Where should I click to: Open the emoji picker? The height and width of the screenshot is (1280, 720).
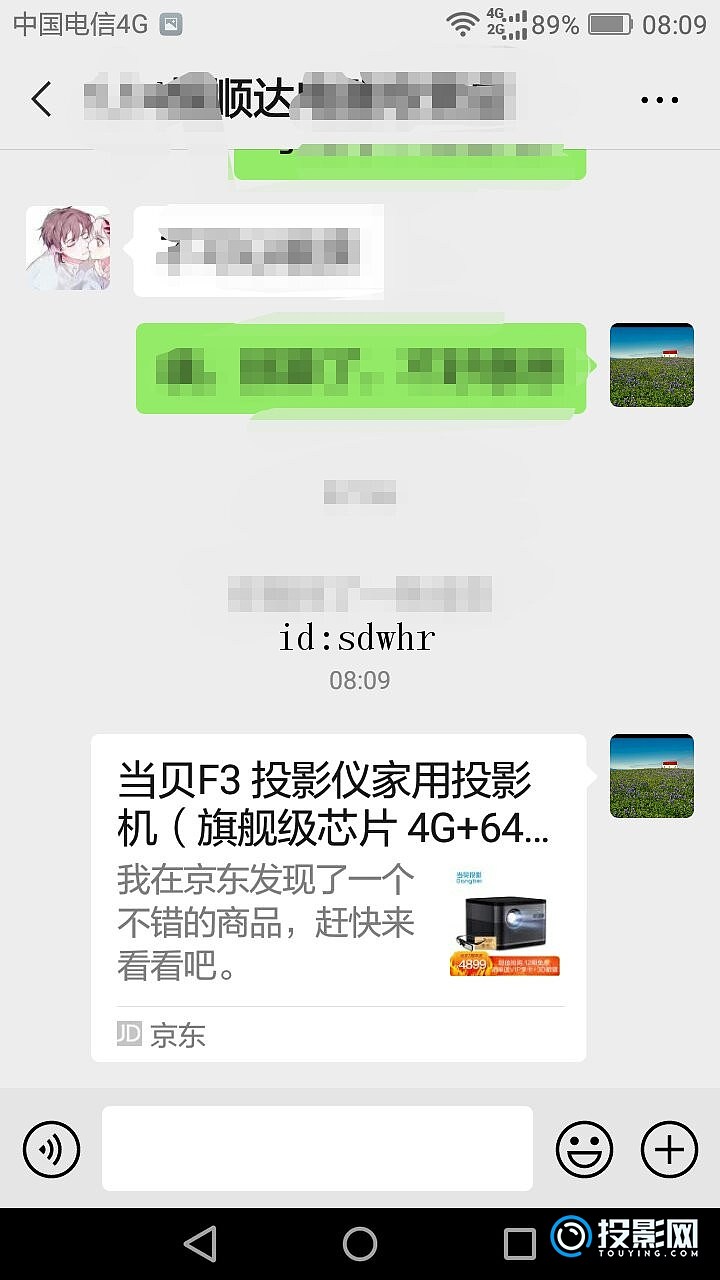pos(584,1148)
